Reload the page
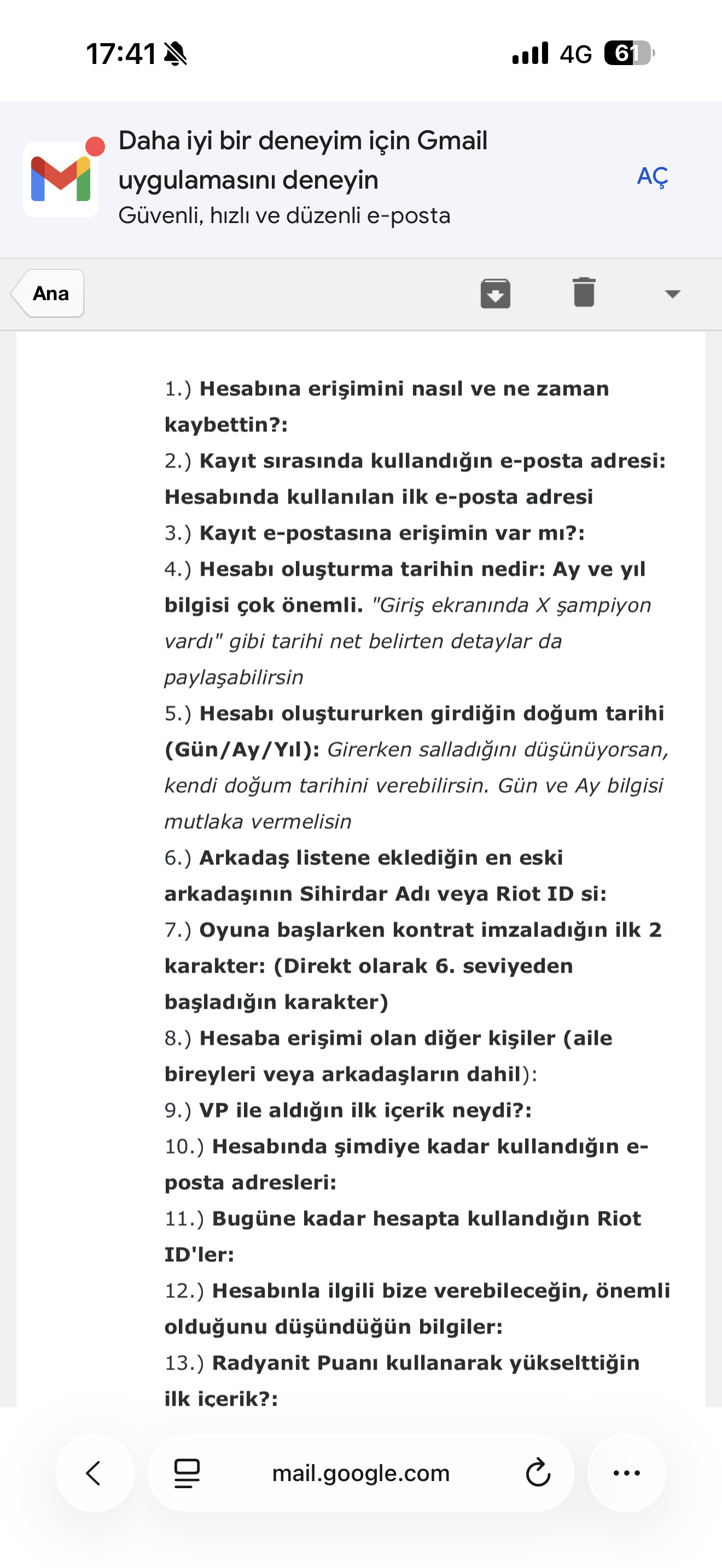The image size is (722, 1568). coord(538,1473)
